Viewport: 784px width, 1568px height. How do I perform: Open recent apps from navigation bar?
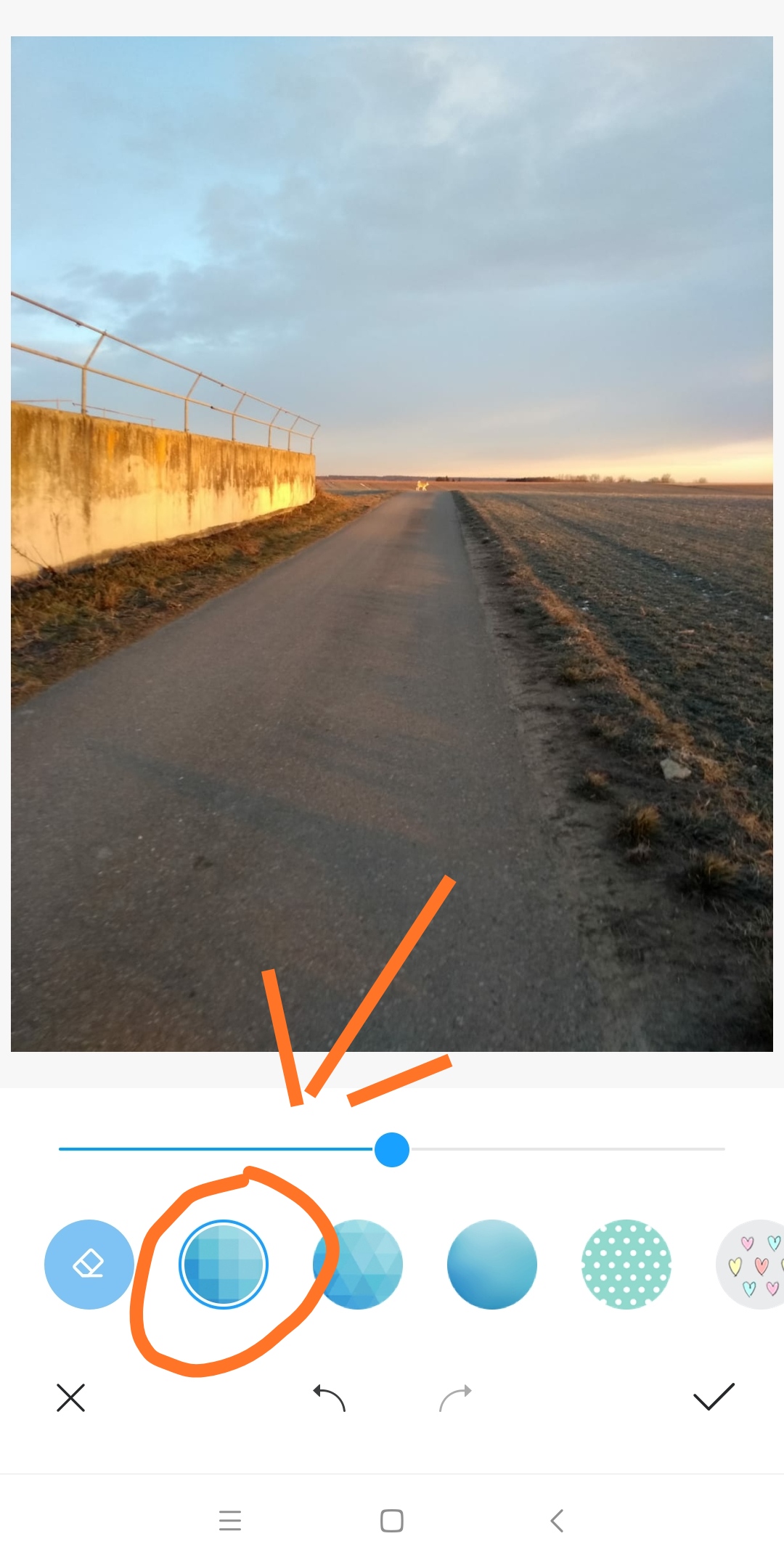click(x=229, y=1520)
